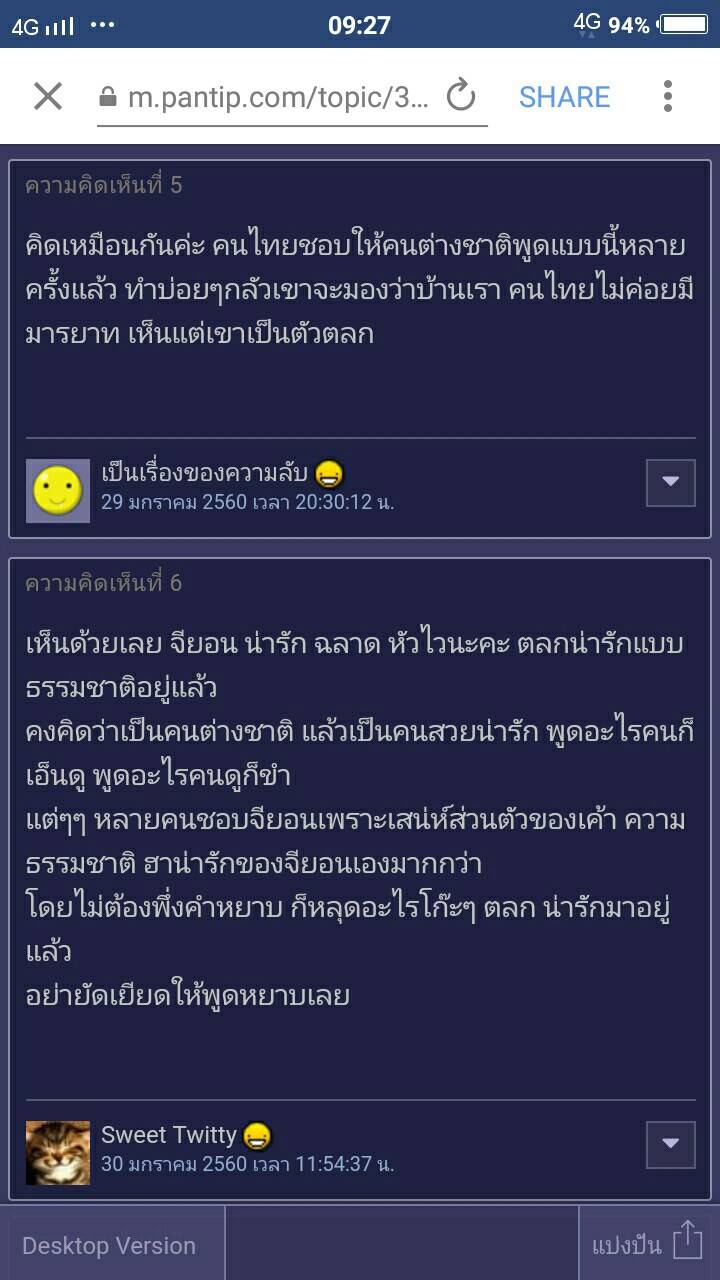Expand dropdown on comment by เป็นเรื่องของความลับ
This screenshot has height=1280, width=720.
point(670,482)
